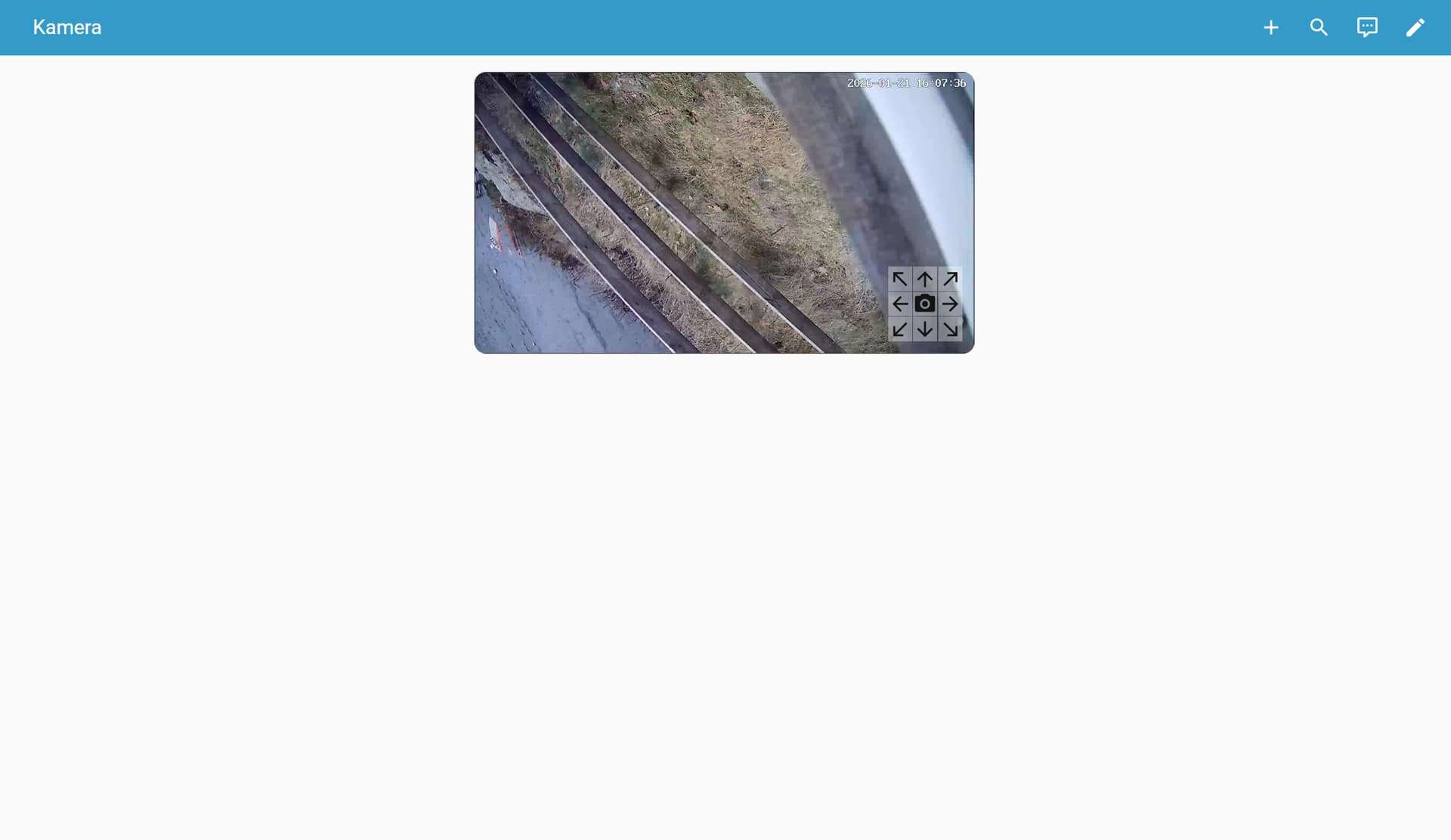Open the assistant chat bubble icon
The image size is (1451, 840).
(x=1366, y=28)
